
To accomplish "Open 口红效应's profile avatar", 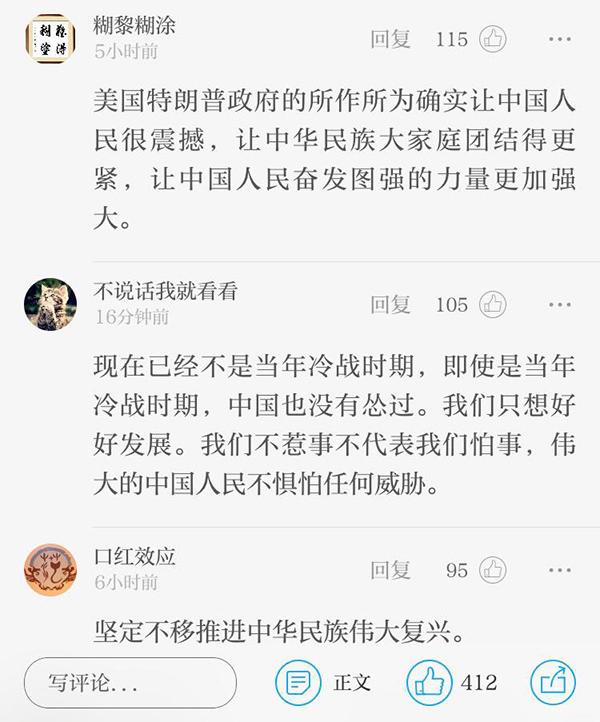I will pyautogui.click(x=49, y=568).
